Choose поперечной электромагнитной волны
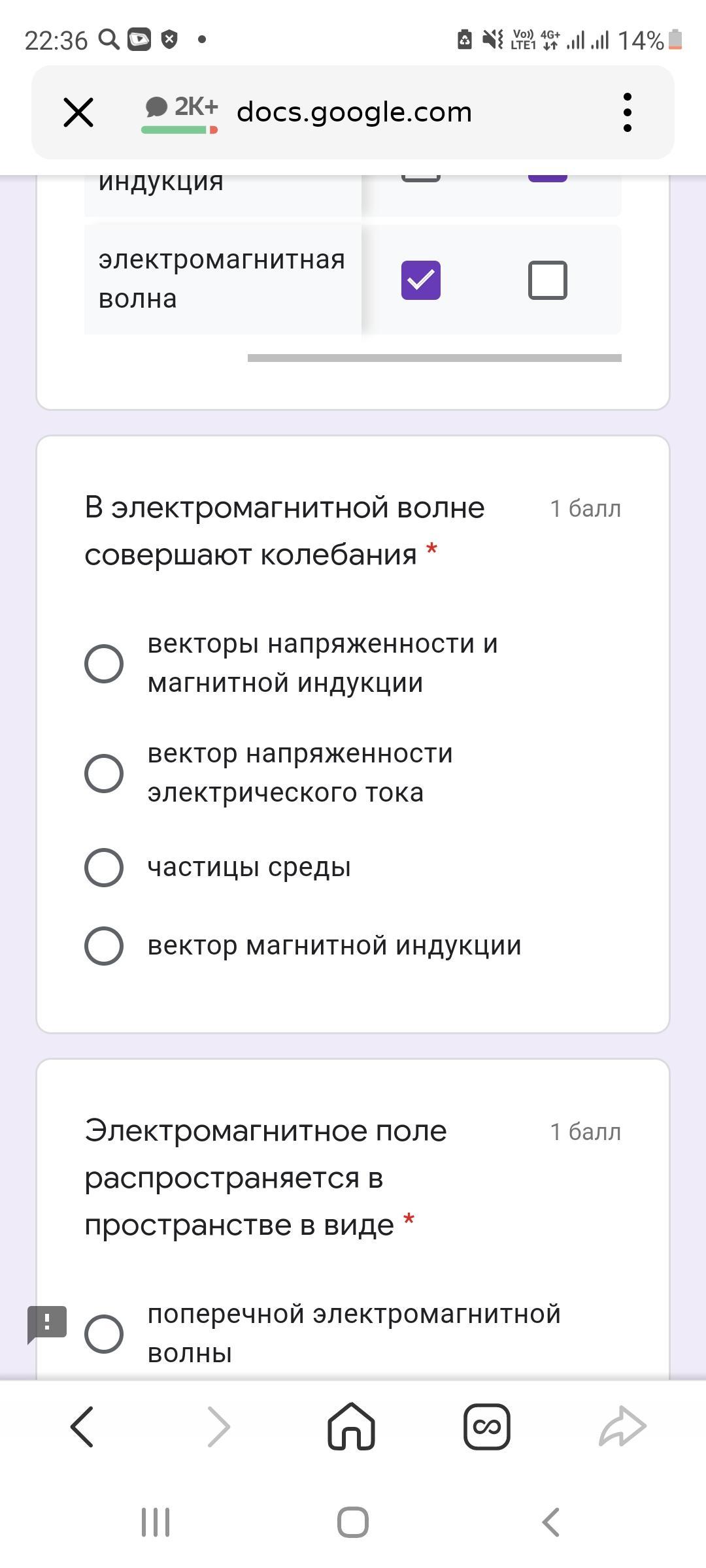The width and height of the screenshot is (706, 1568). (104, 1333)
